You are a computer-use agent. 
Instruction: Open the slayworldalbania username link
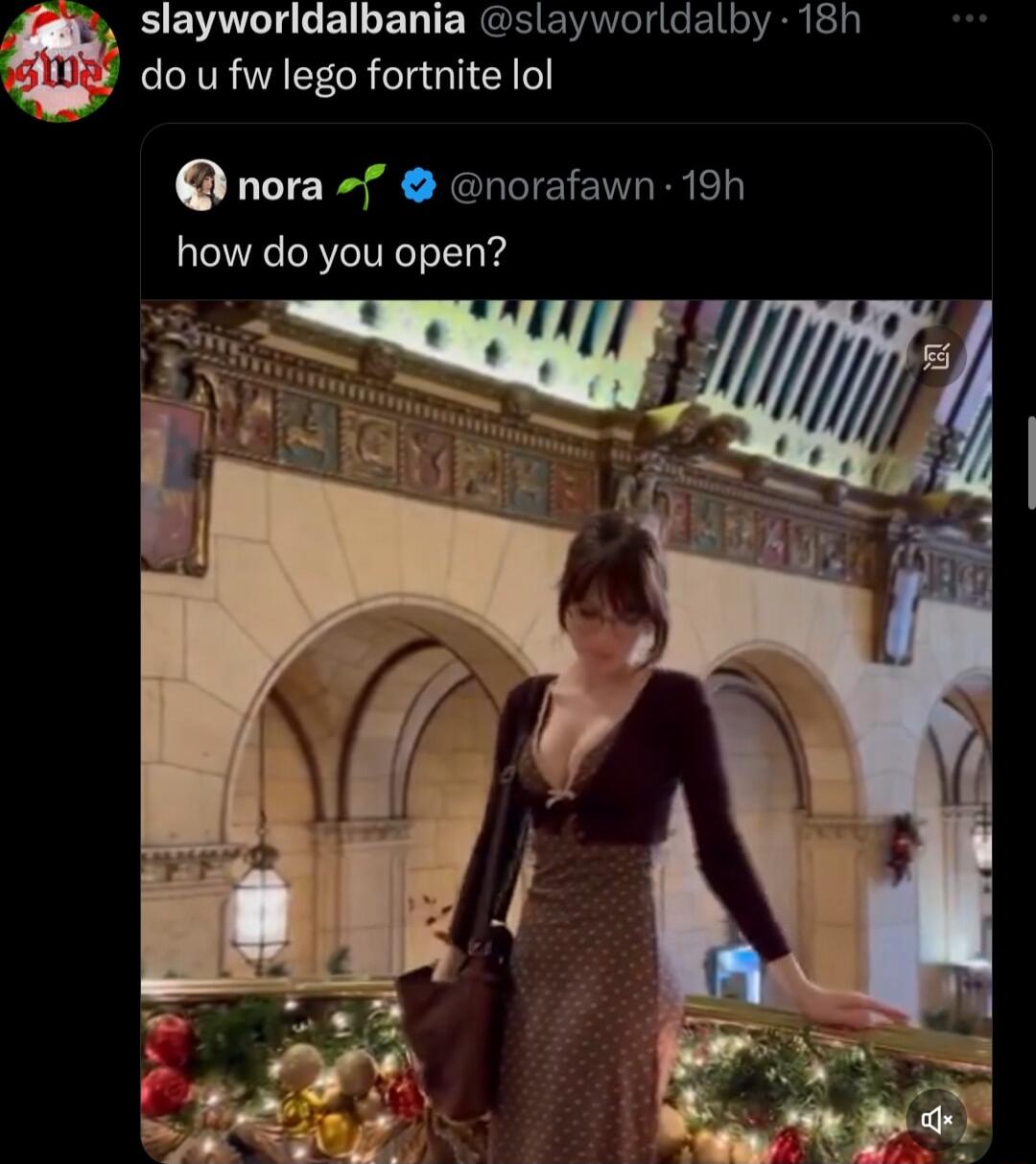click(303, 19)
